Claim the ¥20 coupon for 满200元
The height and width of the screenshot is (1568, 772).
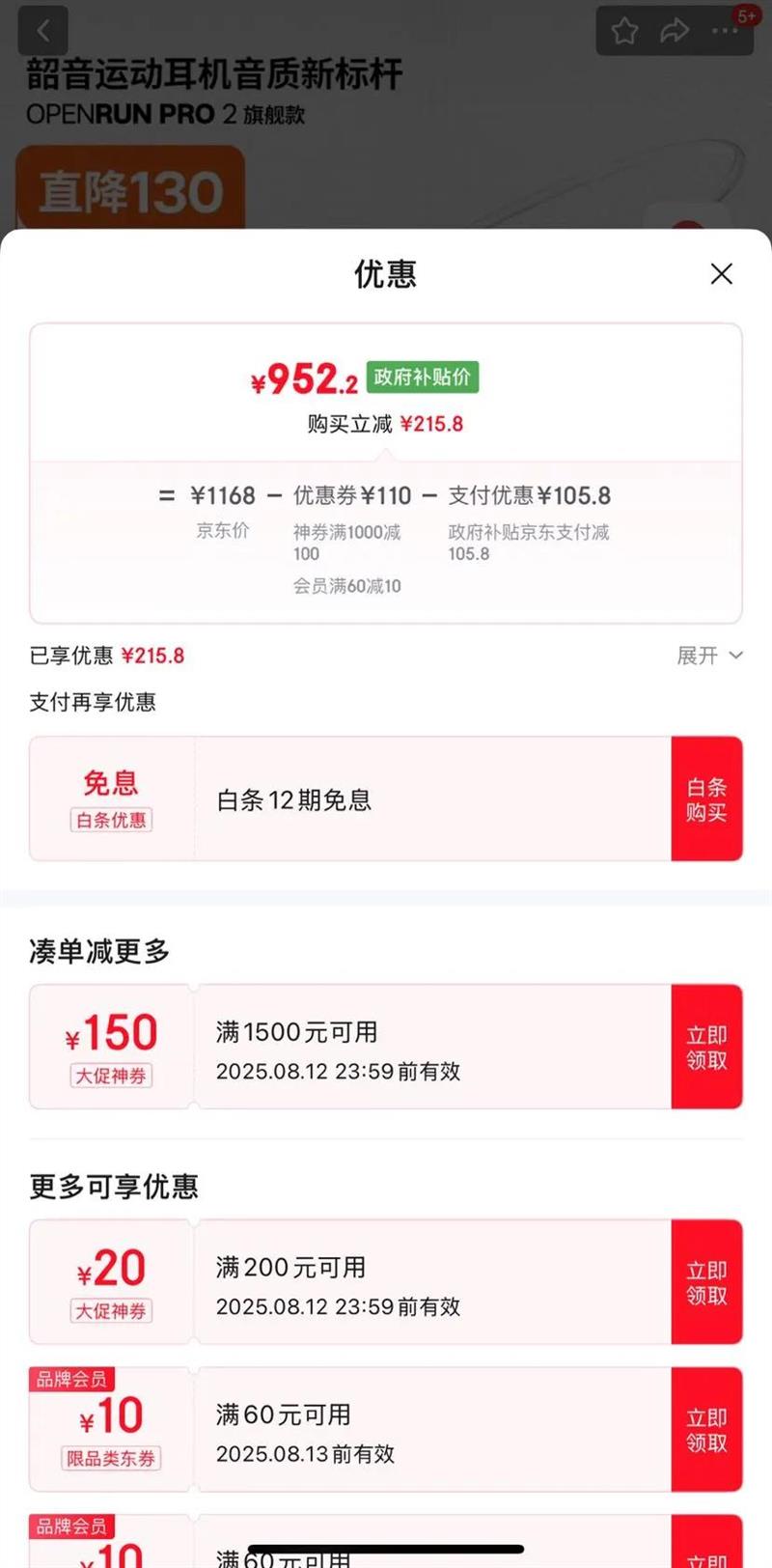coord(706,1283)
